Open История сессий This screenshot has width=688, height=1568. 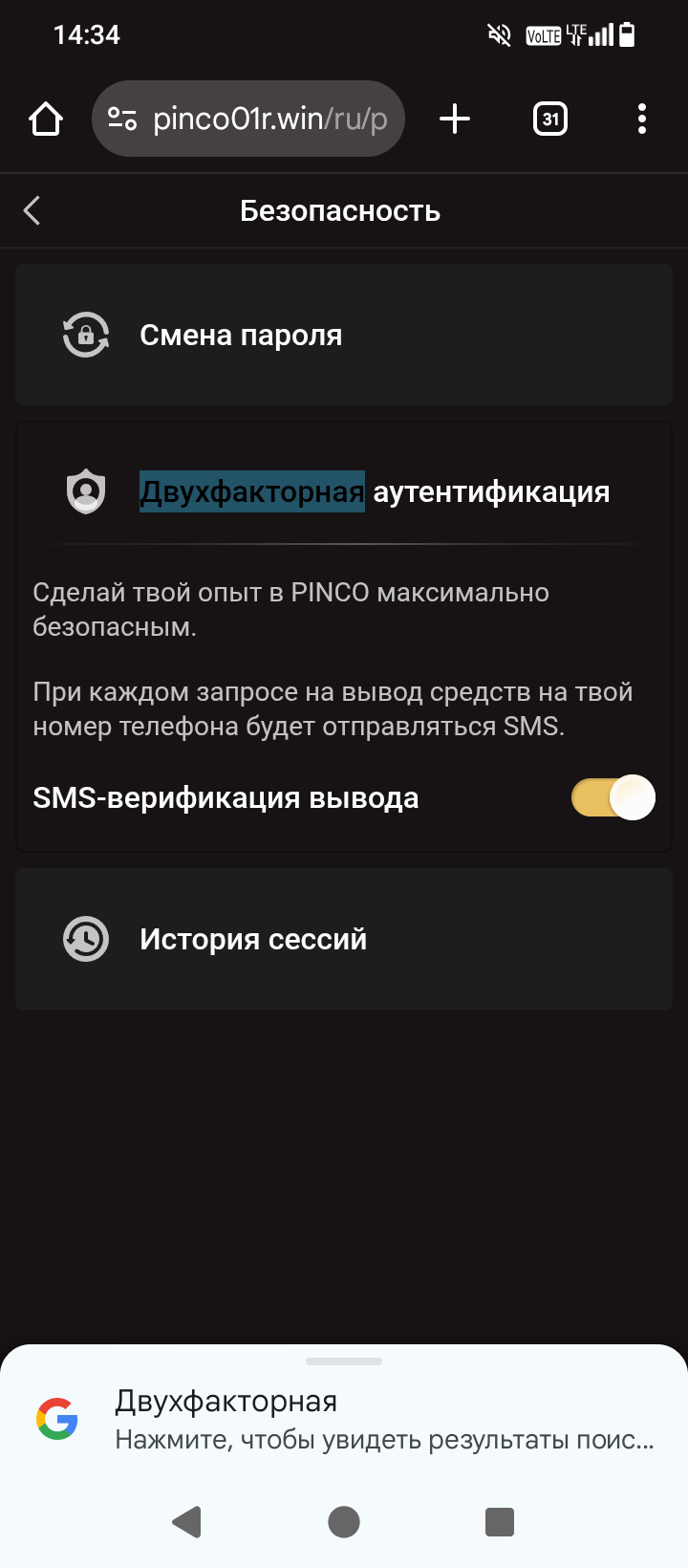(x=344, y=939)
